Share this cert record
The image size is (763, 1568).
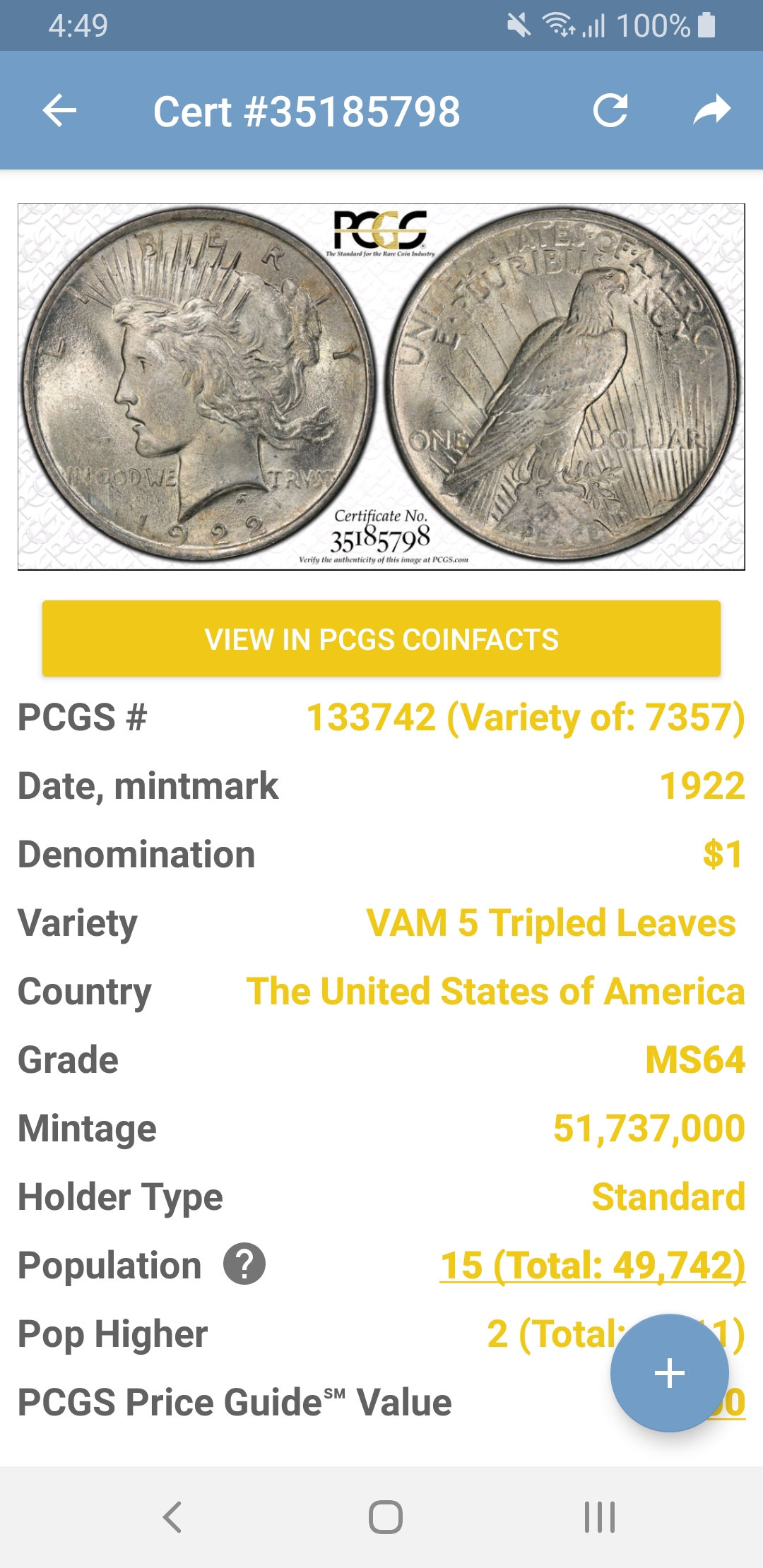tap(711, 111)
